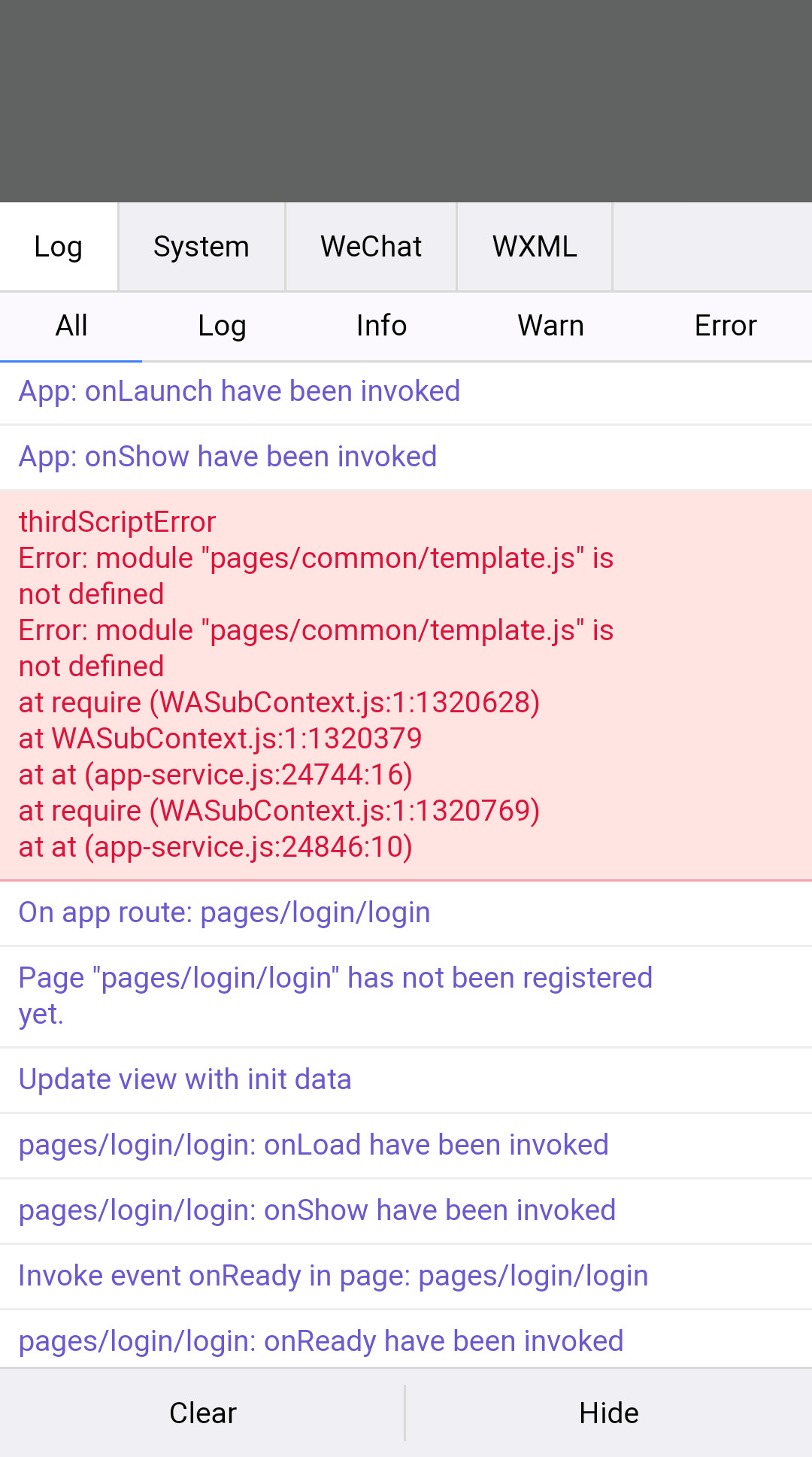Show only Warn messages

(550, 326)
